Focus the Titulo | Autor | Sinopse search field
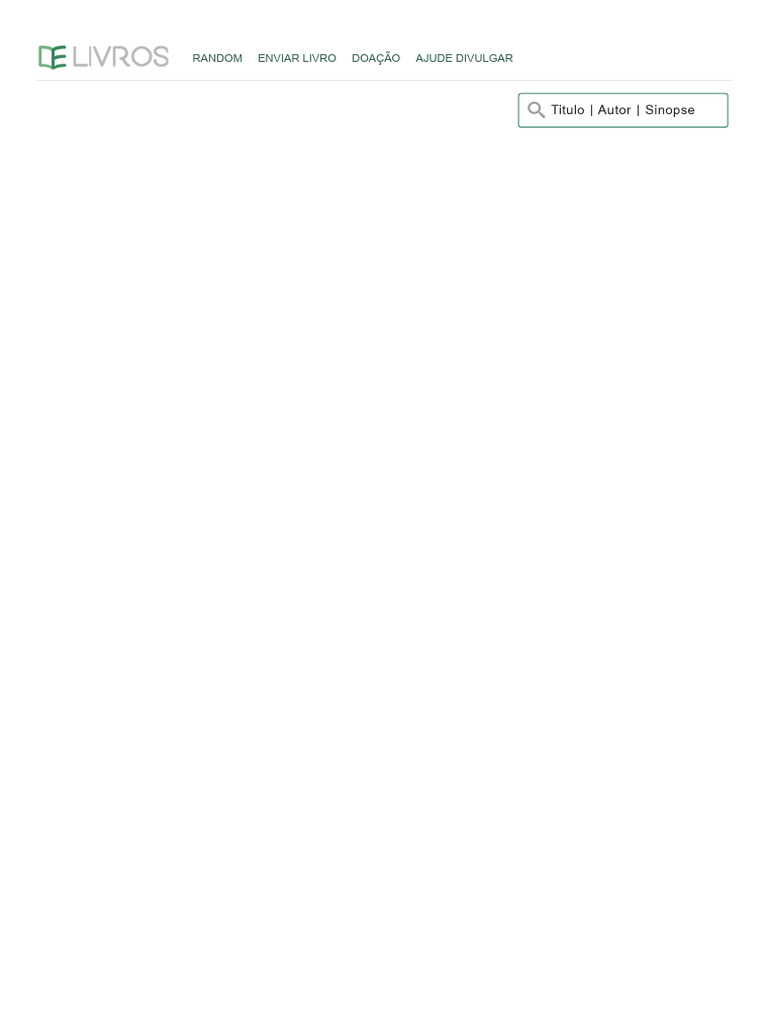This screenshot has height=1024, width=768. (622, 110)
